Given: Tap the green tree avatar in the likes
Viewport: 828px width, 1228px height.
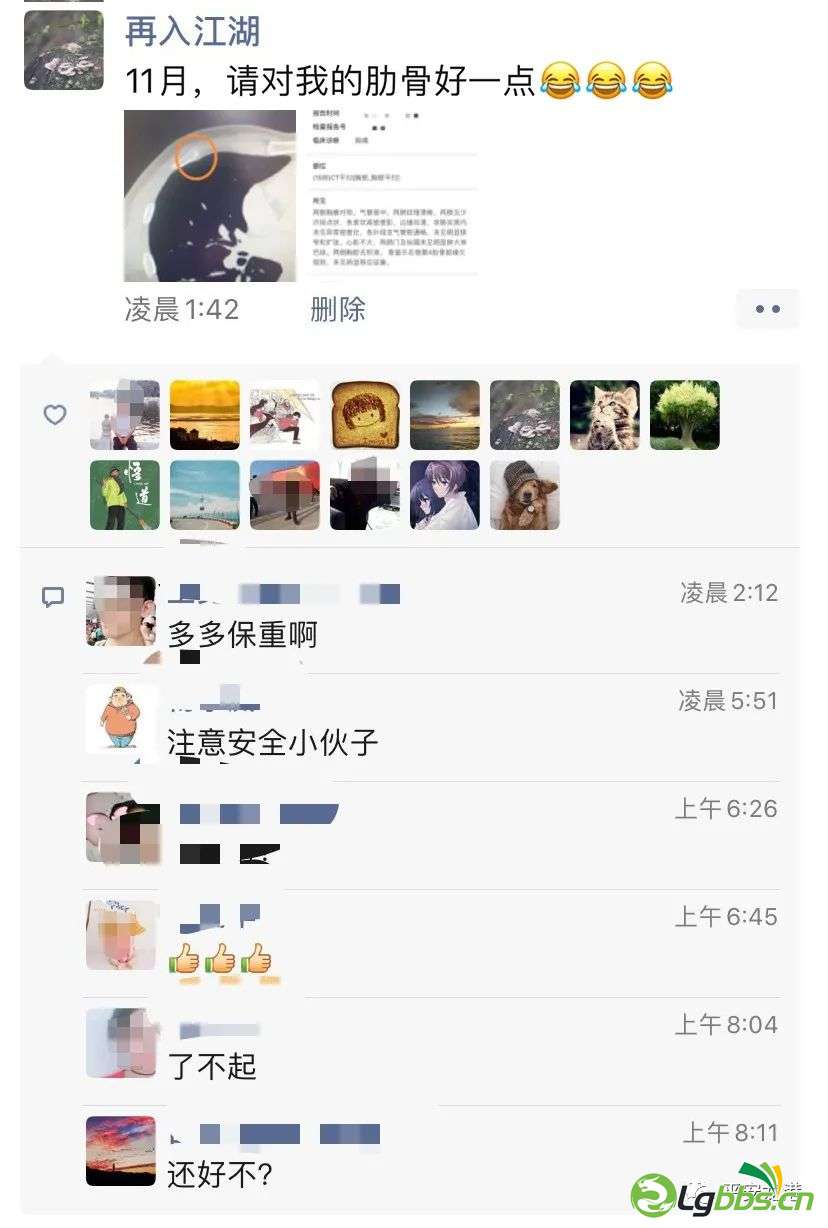Looking at the screenshot, I should (x=685, y=415).
